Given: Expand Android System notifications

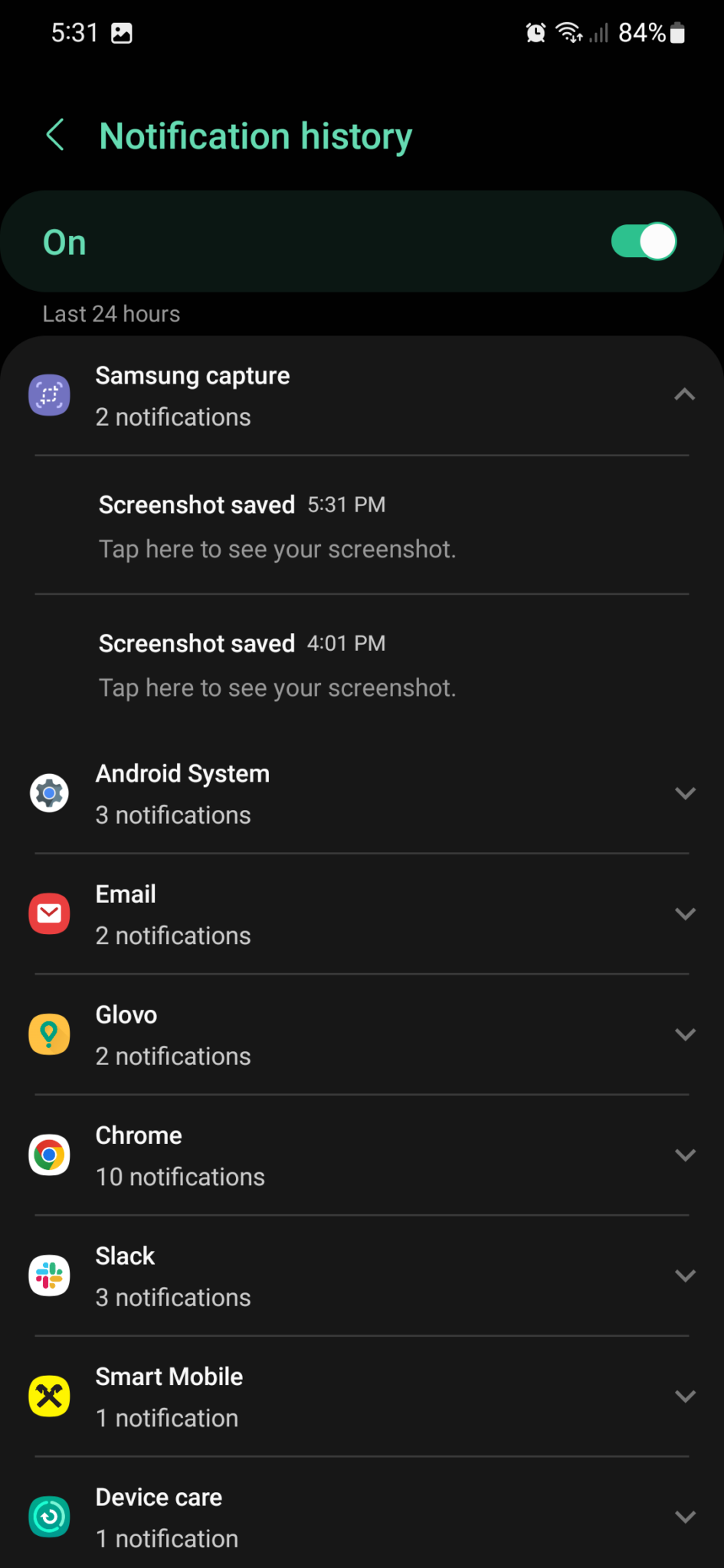Looking at the screenshot, I should coord(684,792).
